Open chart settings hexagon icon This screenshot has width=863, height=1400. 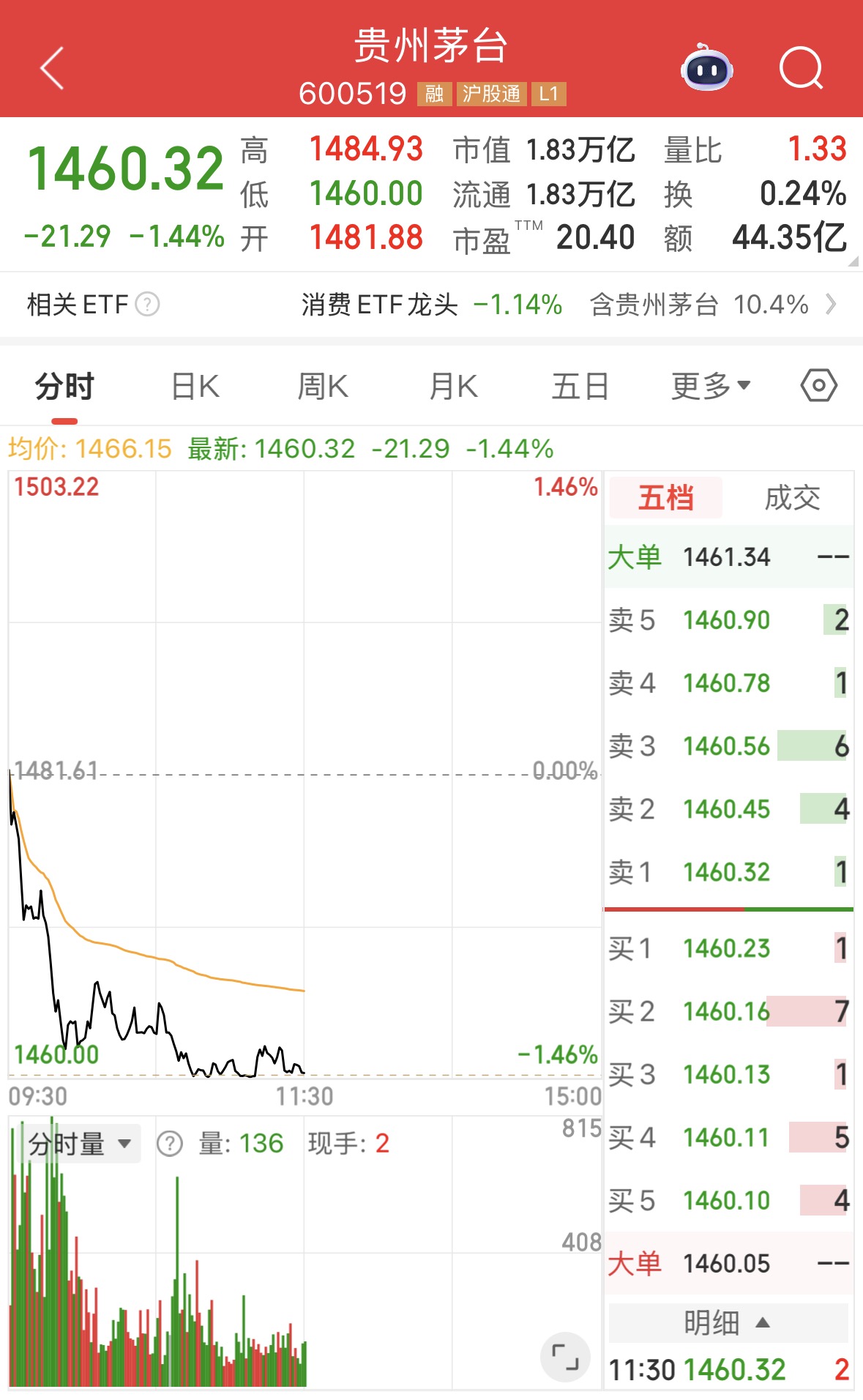[x=818, y=386]
